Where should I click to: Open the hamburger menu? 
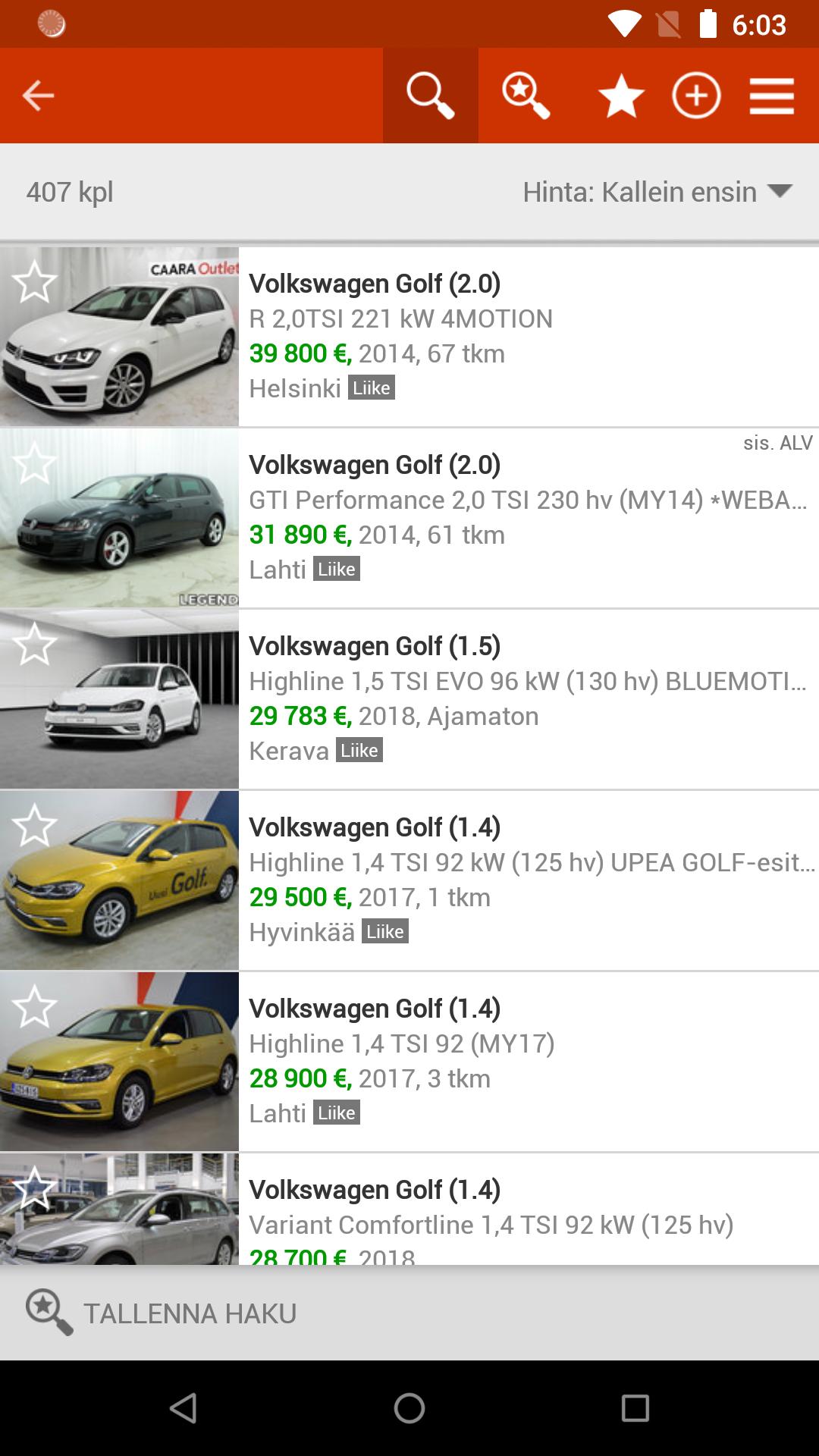(772, 96)
